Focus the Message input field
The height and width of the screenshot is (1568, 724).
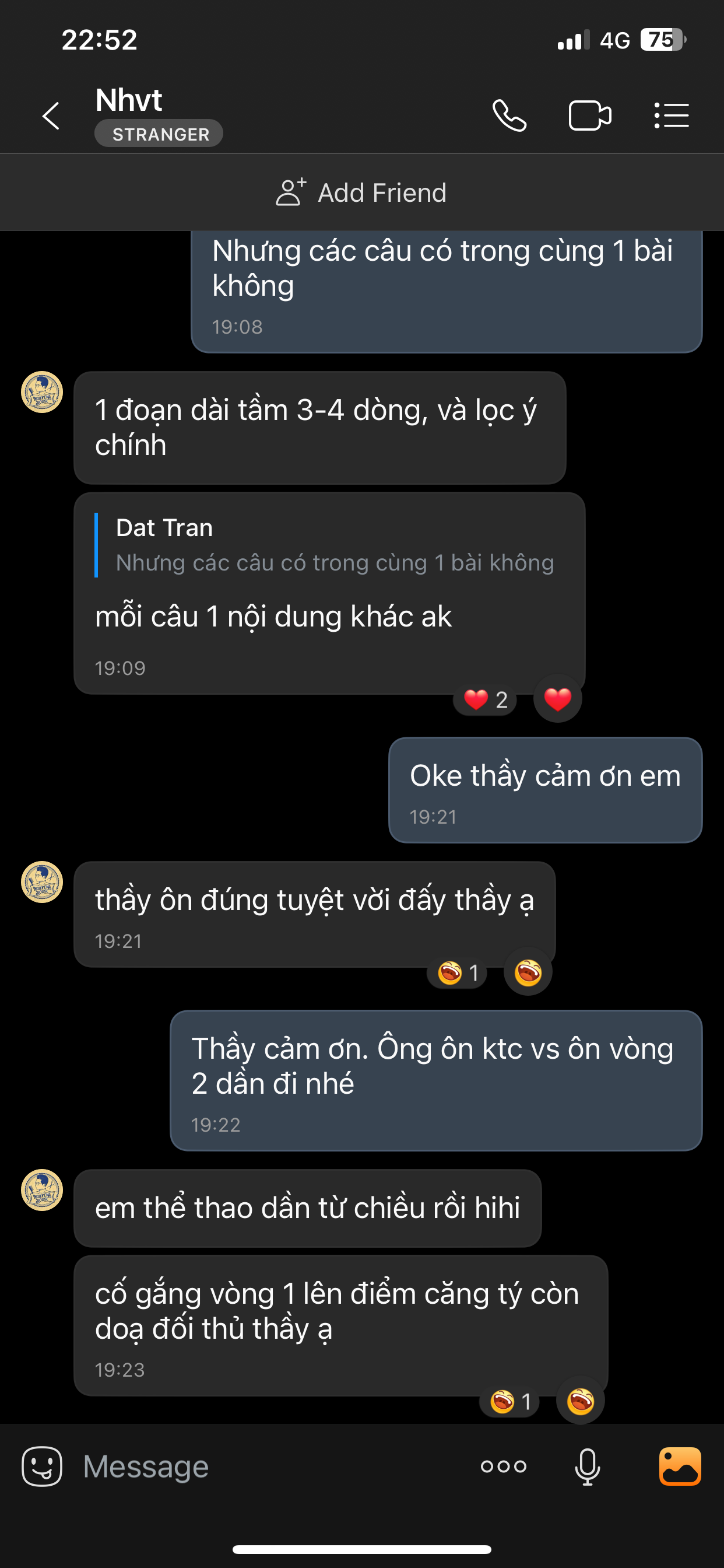point(268,1466)
